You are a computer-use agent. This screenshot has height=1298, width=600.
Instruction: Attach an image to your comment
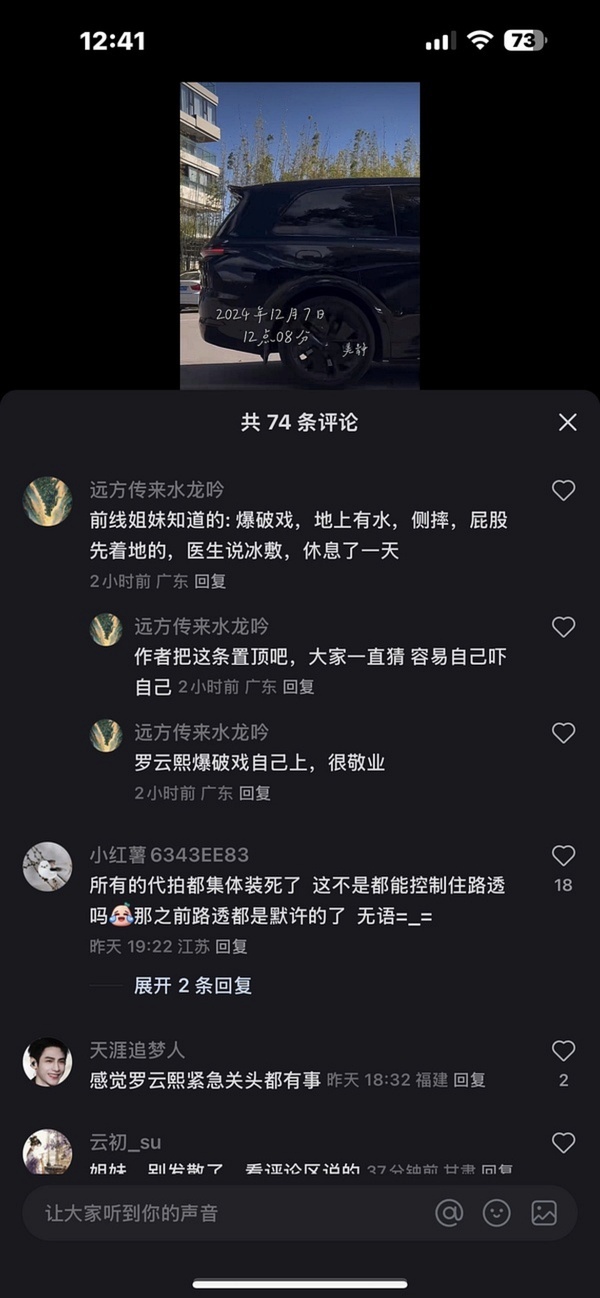(544, 1213)
